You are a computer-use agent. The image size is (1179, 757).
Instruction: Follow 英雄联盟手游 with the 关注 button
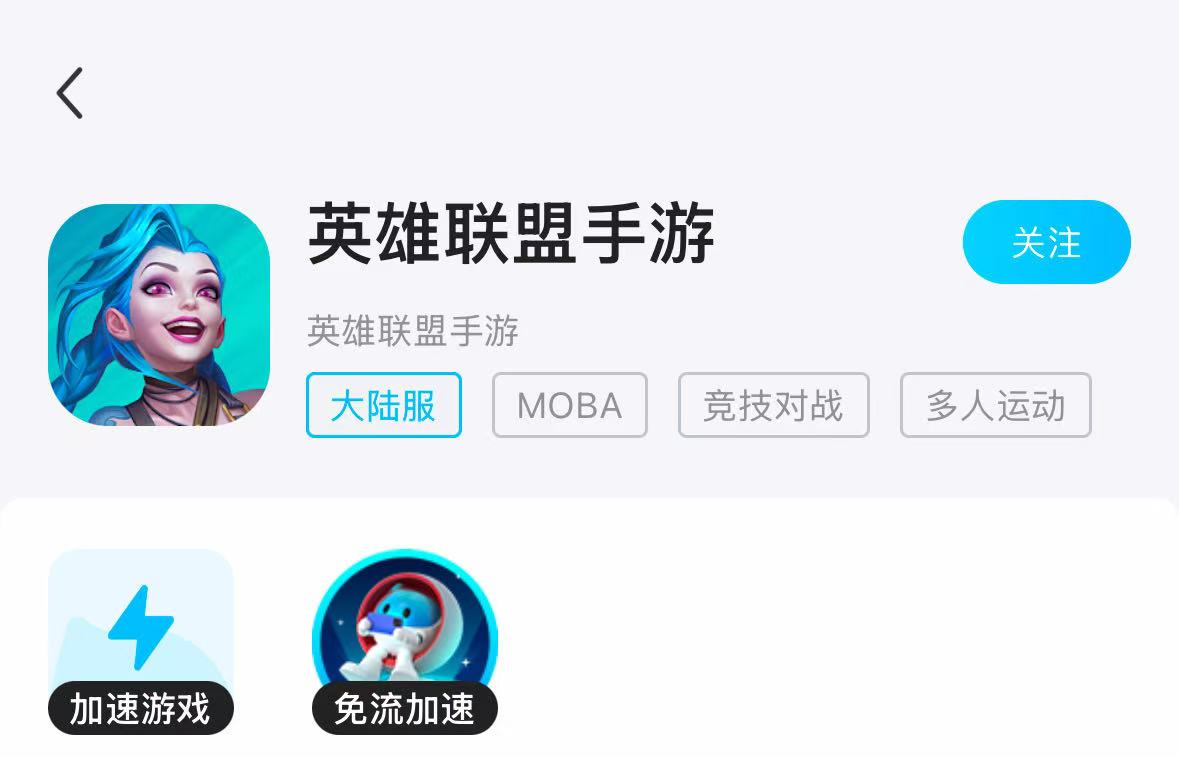[1046, 242]
